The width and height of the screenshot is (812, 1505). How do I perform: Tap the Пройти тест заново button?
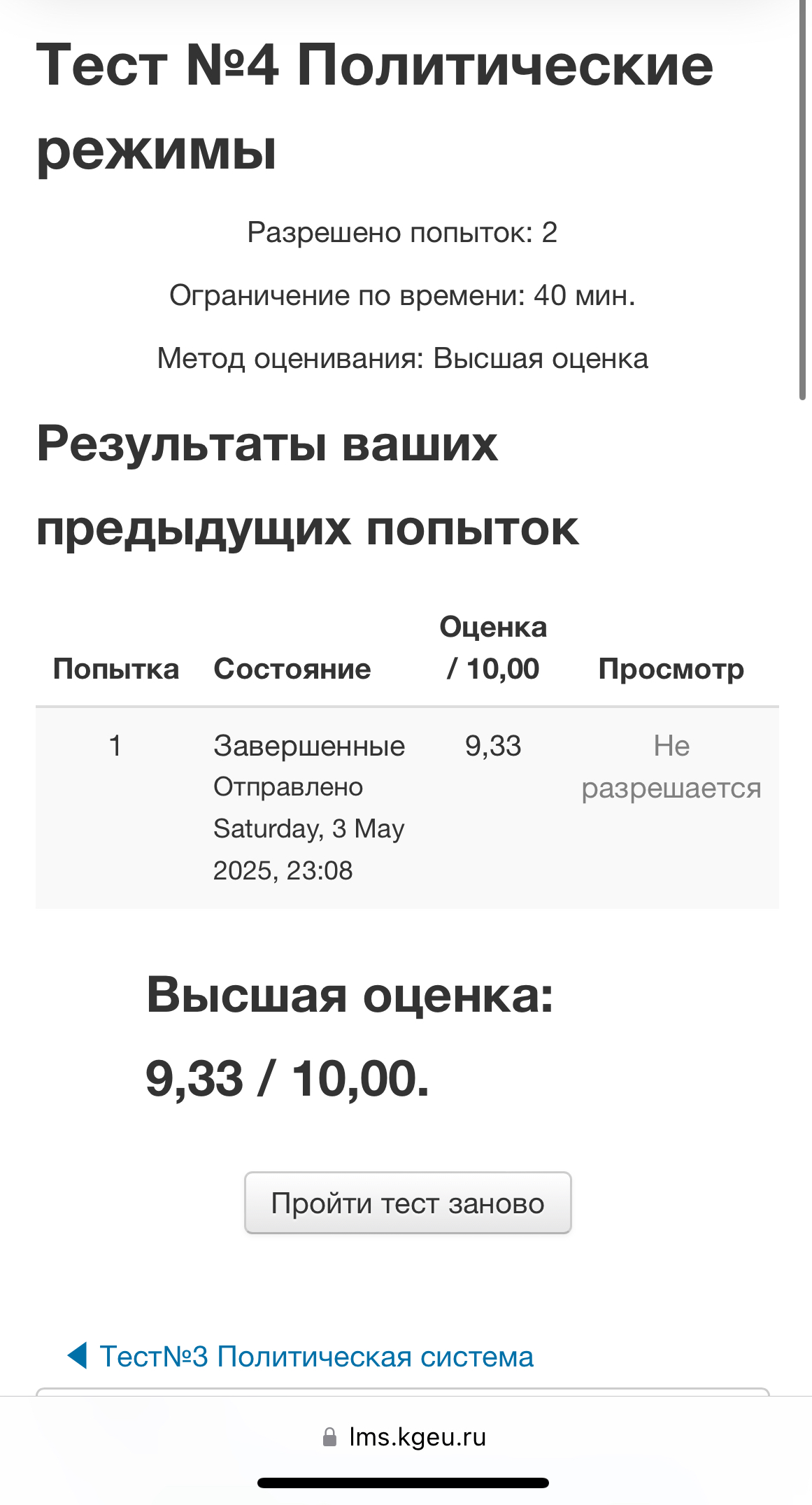tap(408, 1203)
